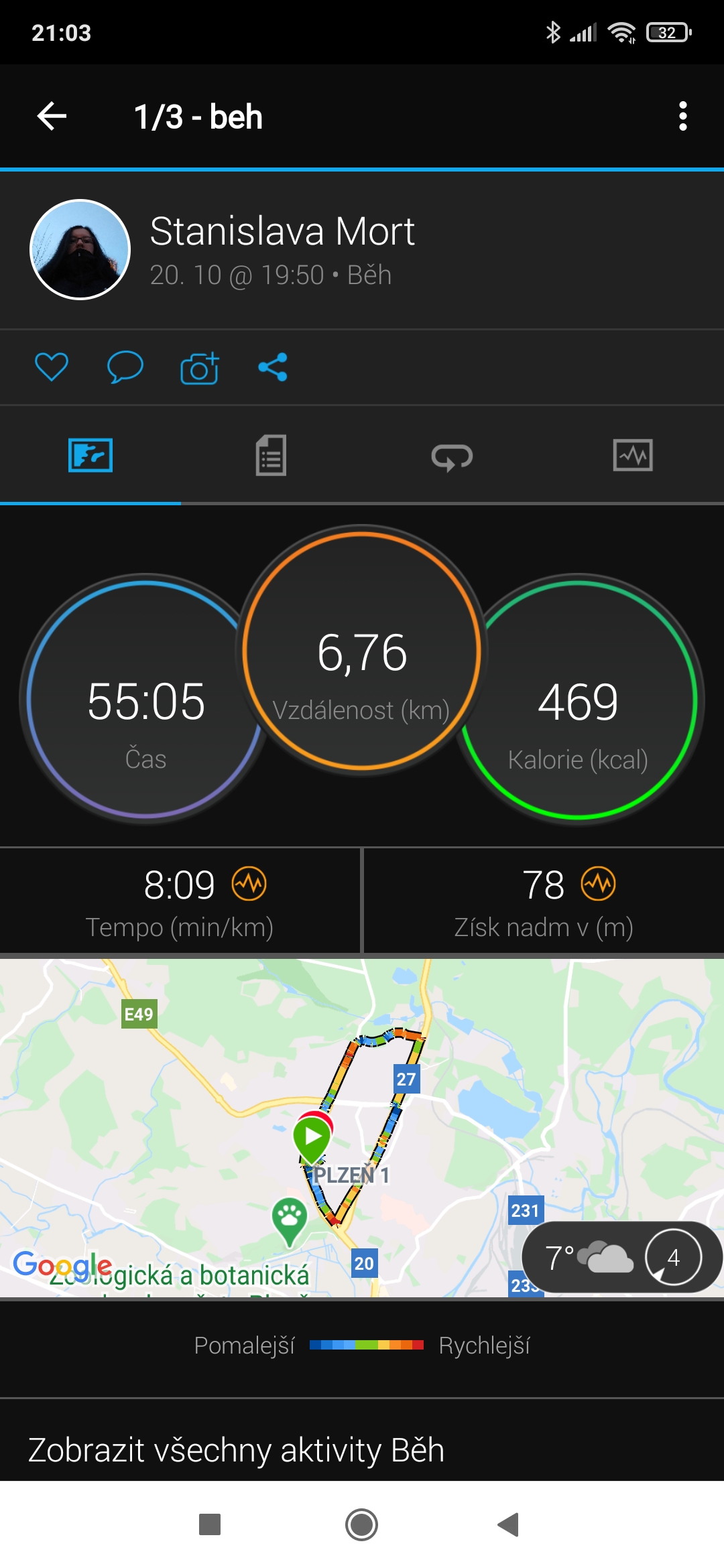The image size is (724, 1568).
Task: Share this activity
Action: [273, 367]
